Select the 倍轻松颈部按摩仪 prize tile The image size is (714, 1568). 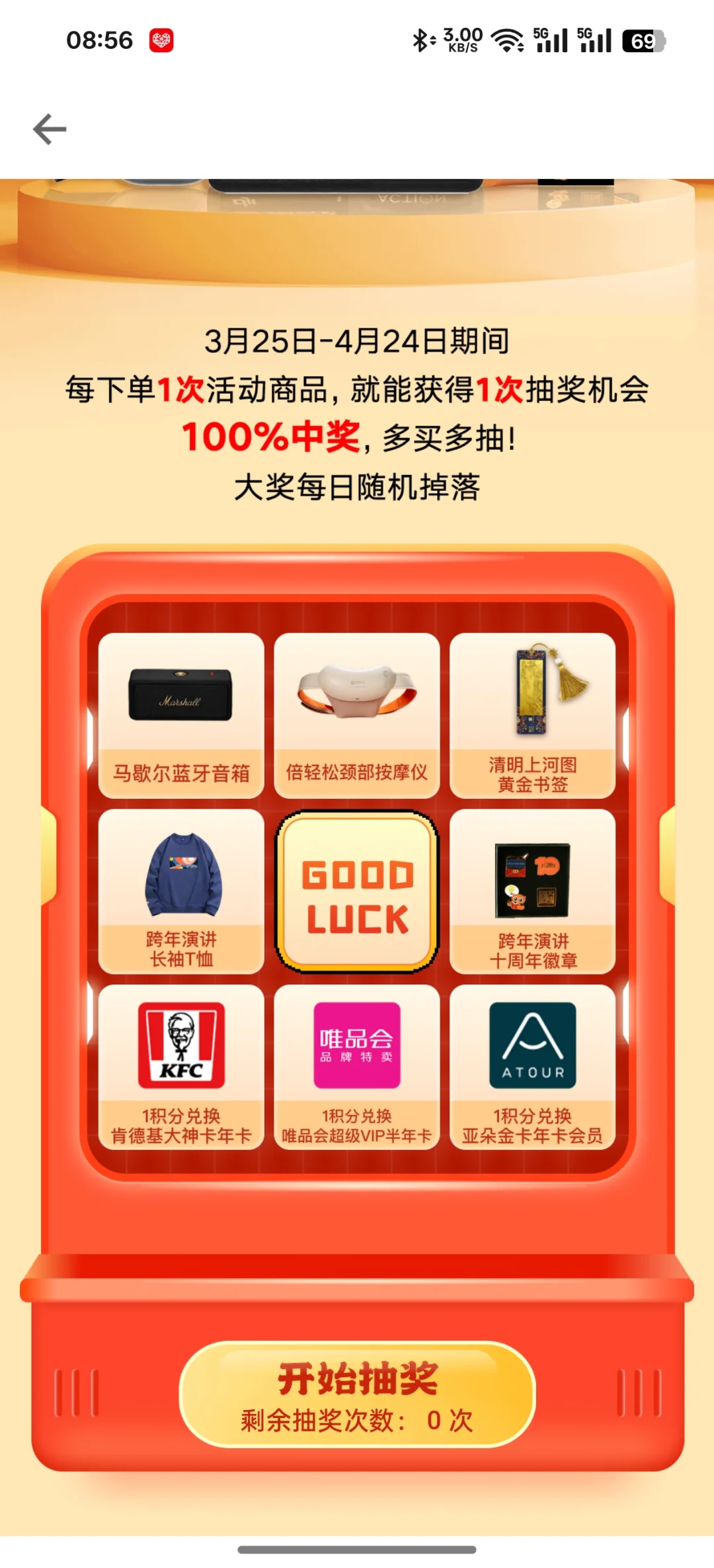point(357,716)
